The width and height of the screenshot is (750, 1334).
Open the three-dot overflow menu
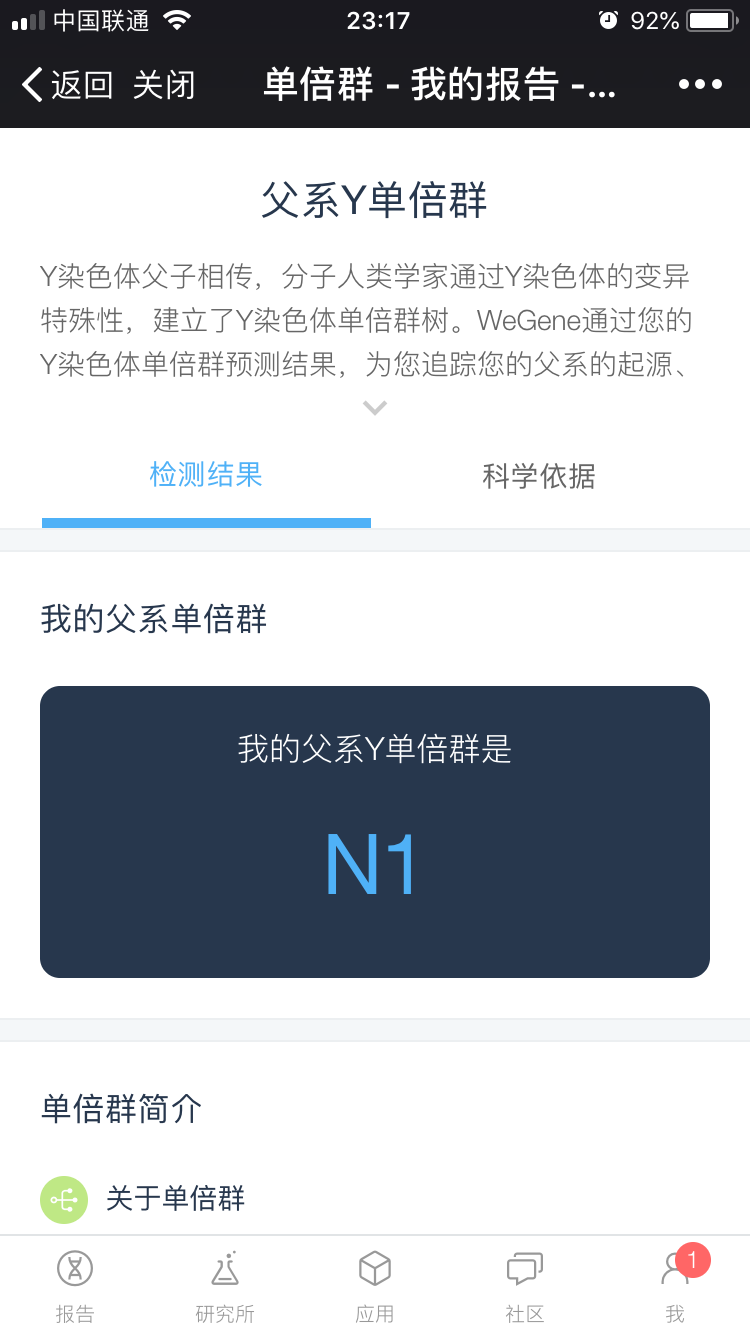point(700,85)
